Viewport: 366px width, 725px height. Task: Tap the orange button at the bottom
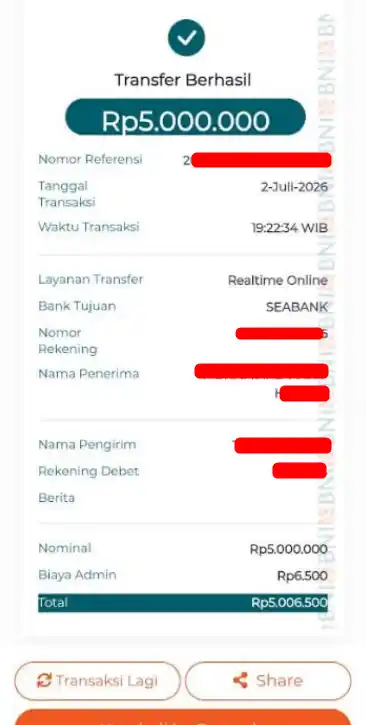(183, 717)
